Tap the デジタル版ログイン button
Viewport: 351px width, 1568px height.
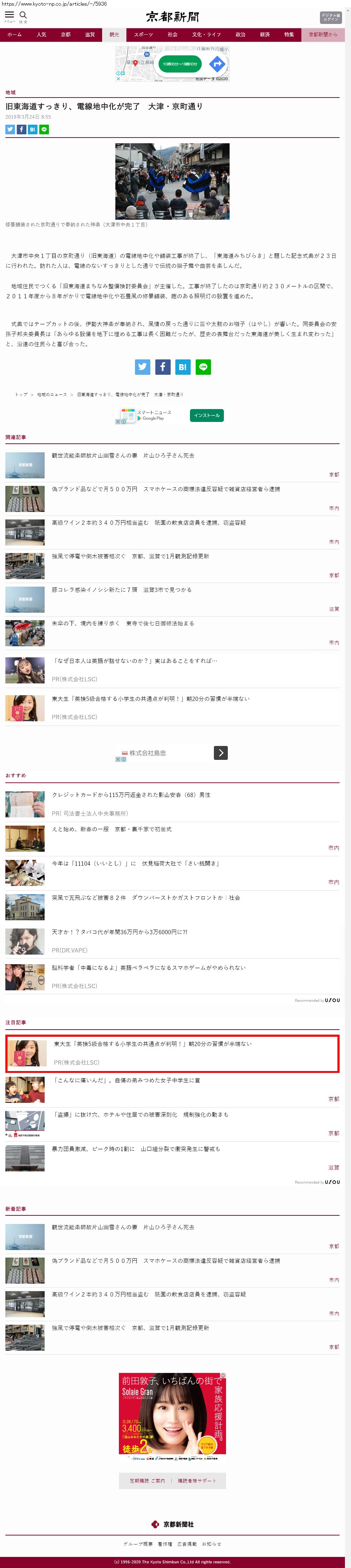pyautogui.click(x=330, y=17)
